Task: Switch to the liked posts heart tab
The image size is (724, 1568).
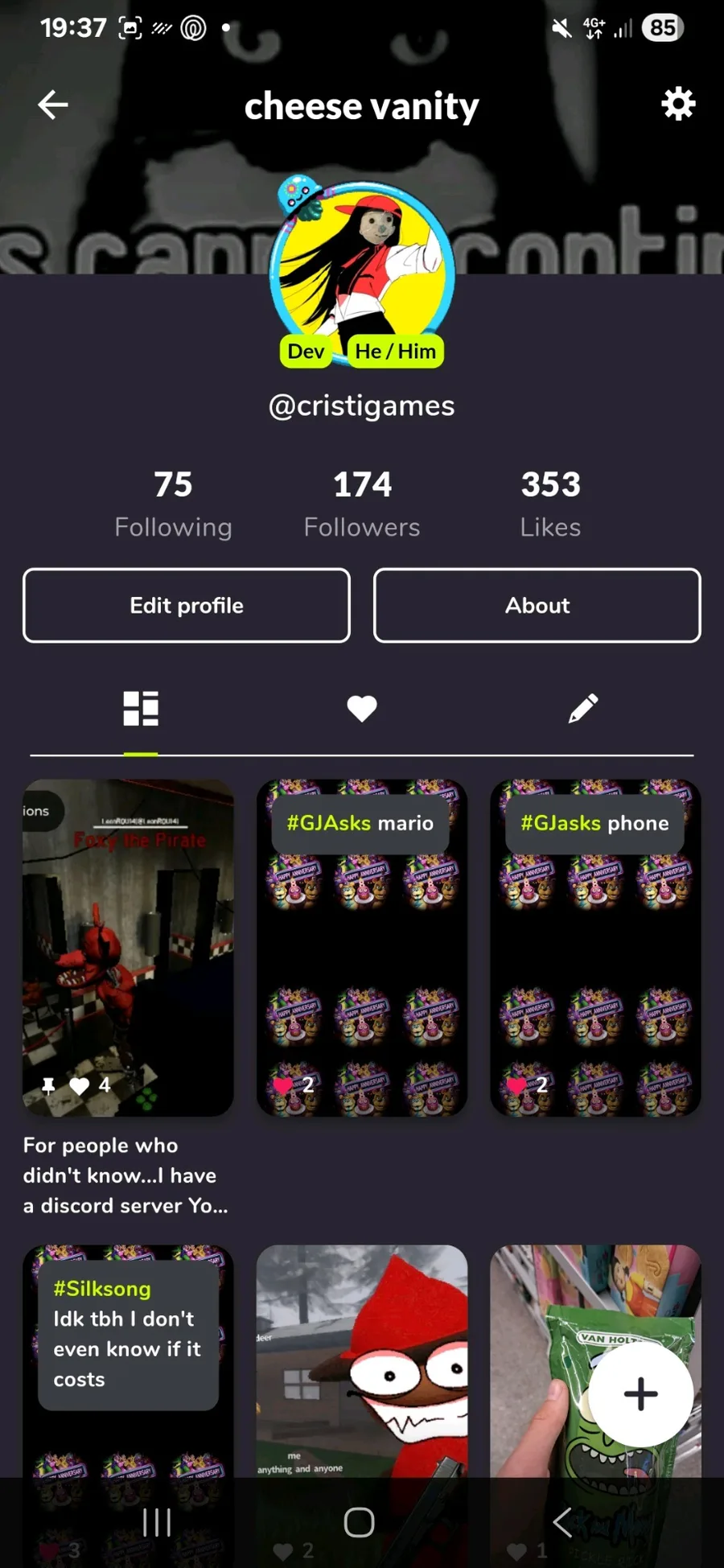Action: (362, 709)
